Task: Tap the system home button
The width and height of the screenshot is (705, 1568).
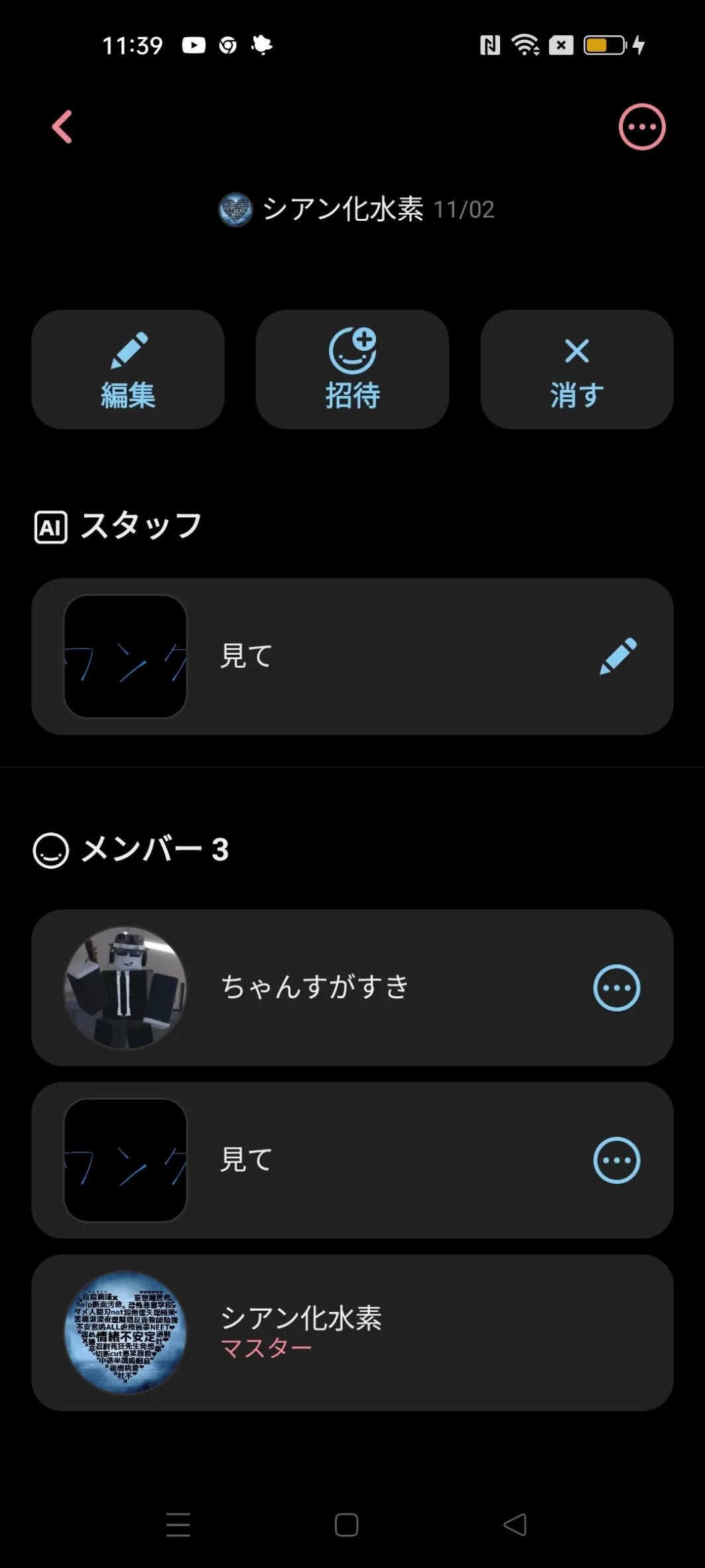Action: [x=346, y=1525]
